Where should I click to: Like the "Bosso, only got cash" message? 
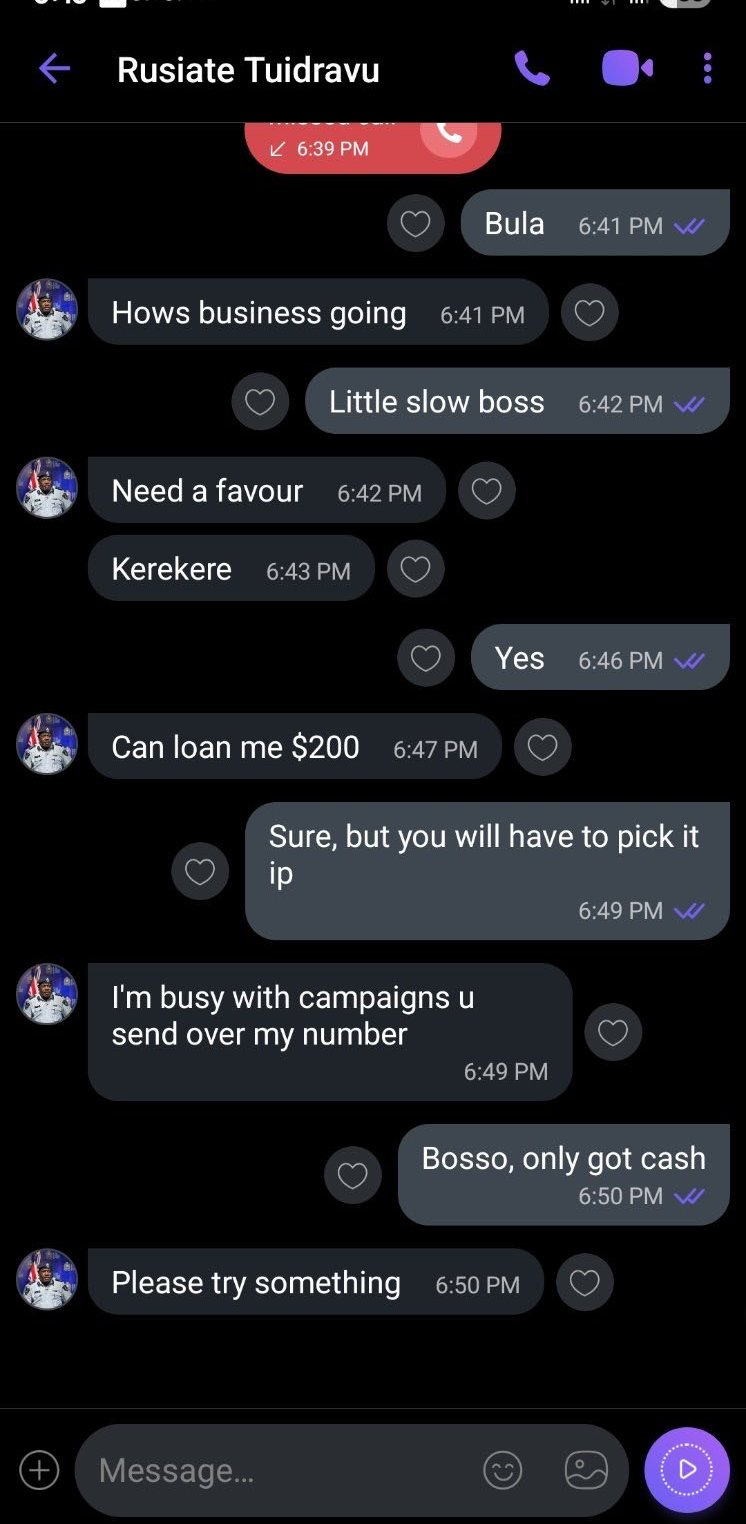coord(352,1175)
